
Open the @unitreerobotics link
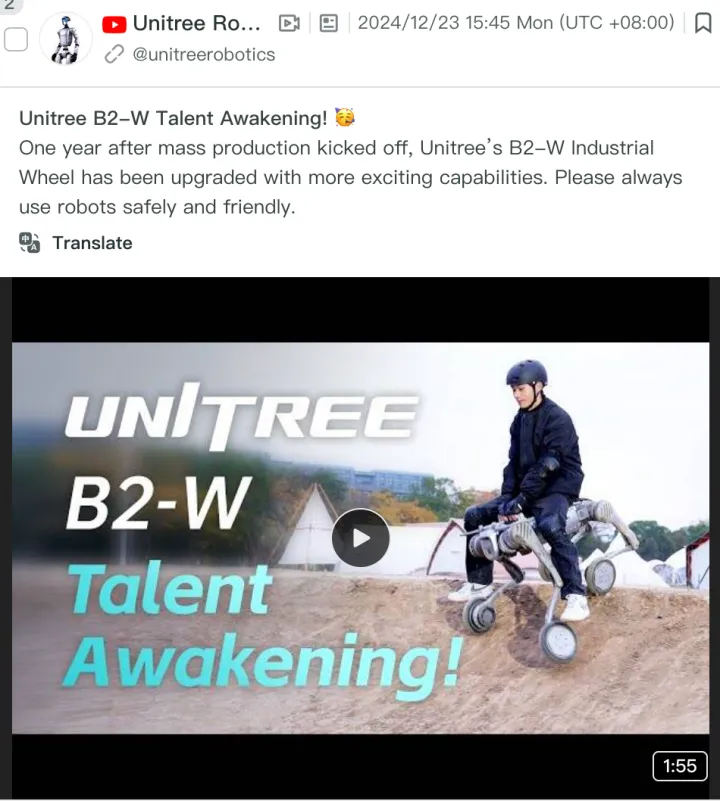point(202,54)
